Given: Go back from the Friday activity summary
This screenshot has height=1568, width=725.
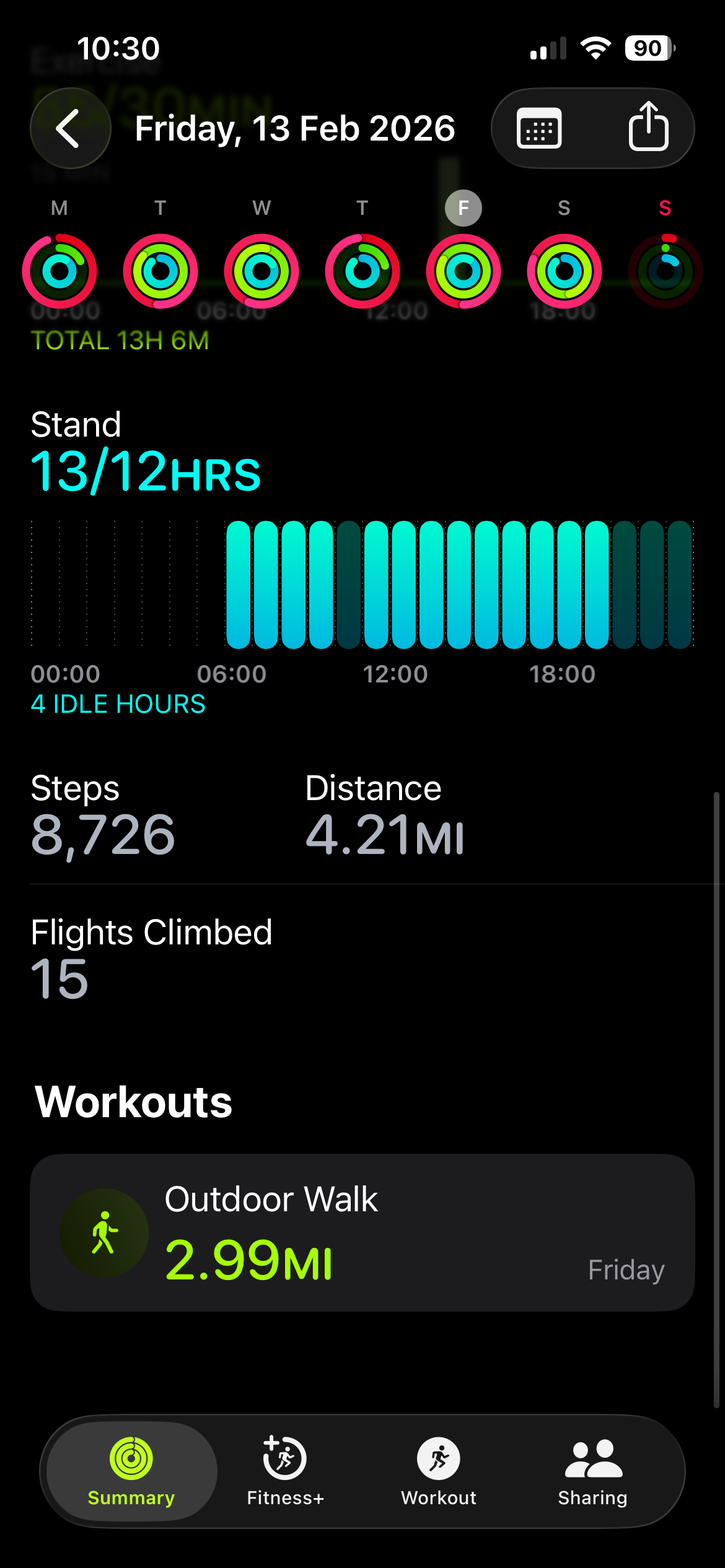Looking at the screenshot, I should click(x=70, y=128).
